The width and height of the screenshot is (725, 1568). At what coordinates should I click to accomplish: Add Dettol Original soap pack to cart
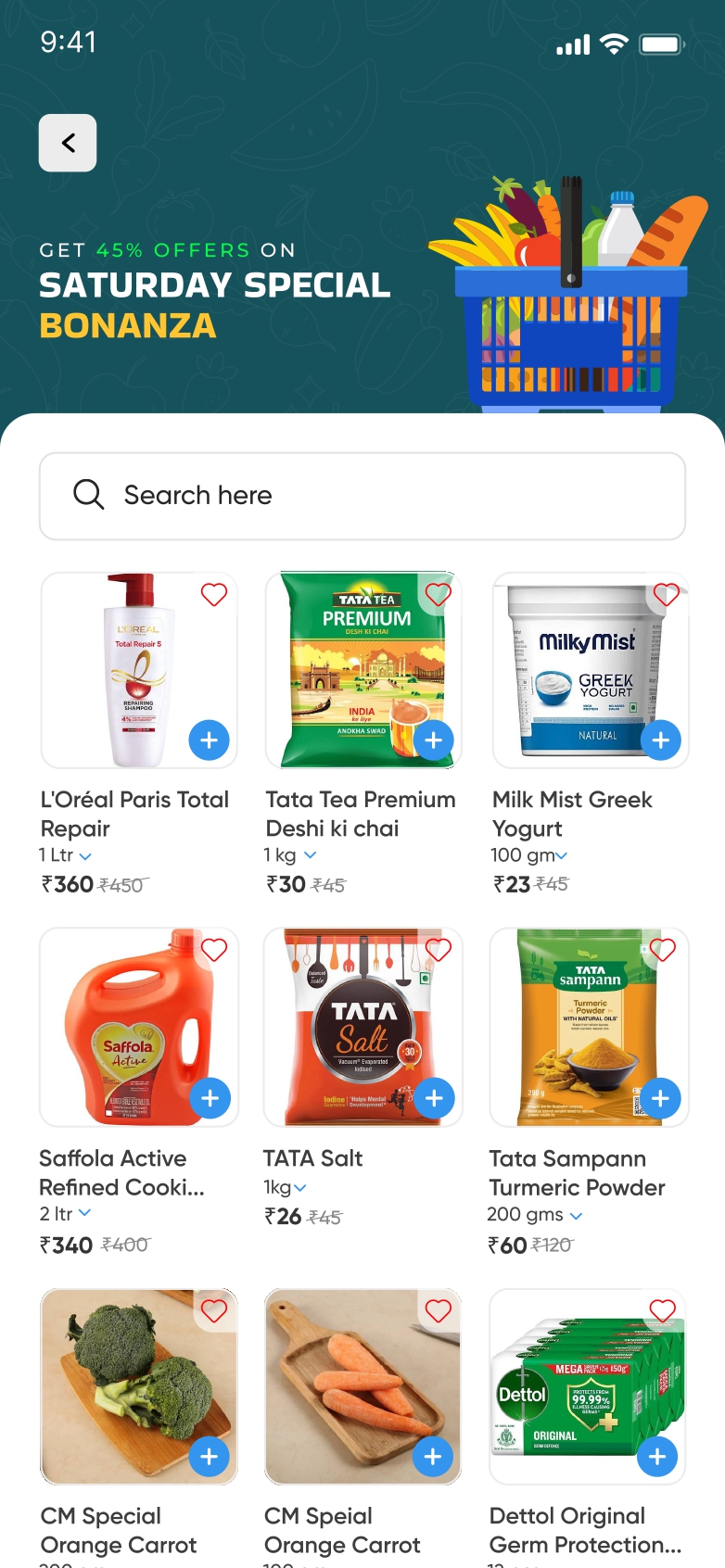click(657, 1456)
